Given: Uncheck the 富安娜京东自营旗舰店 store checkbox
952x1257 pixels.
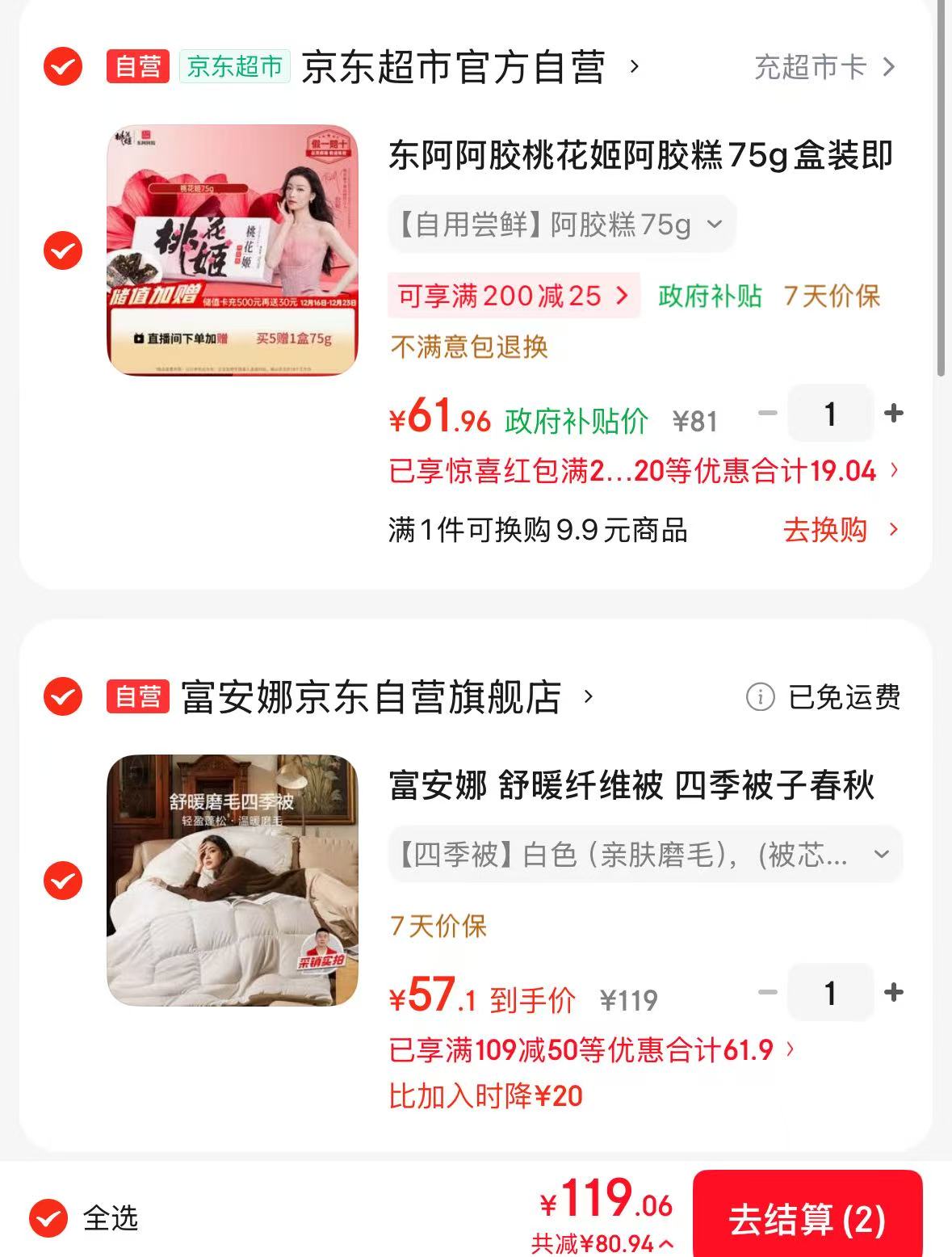Looking at the screenshot, I should click(63, 696).
